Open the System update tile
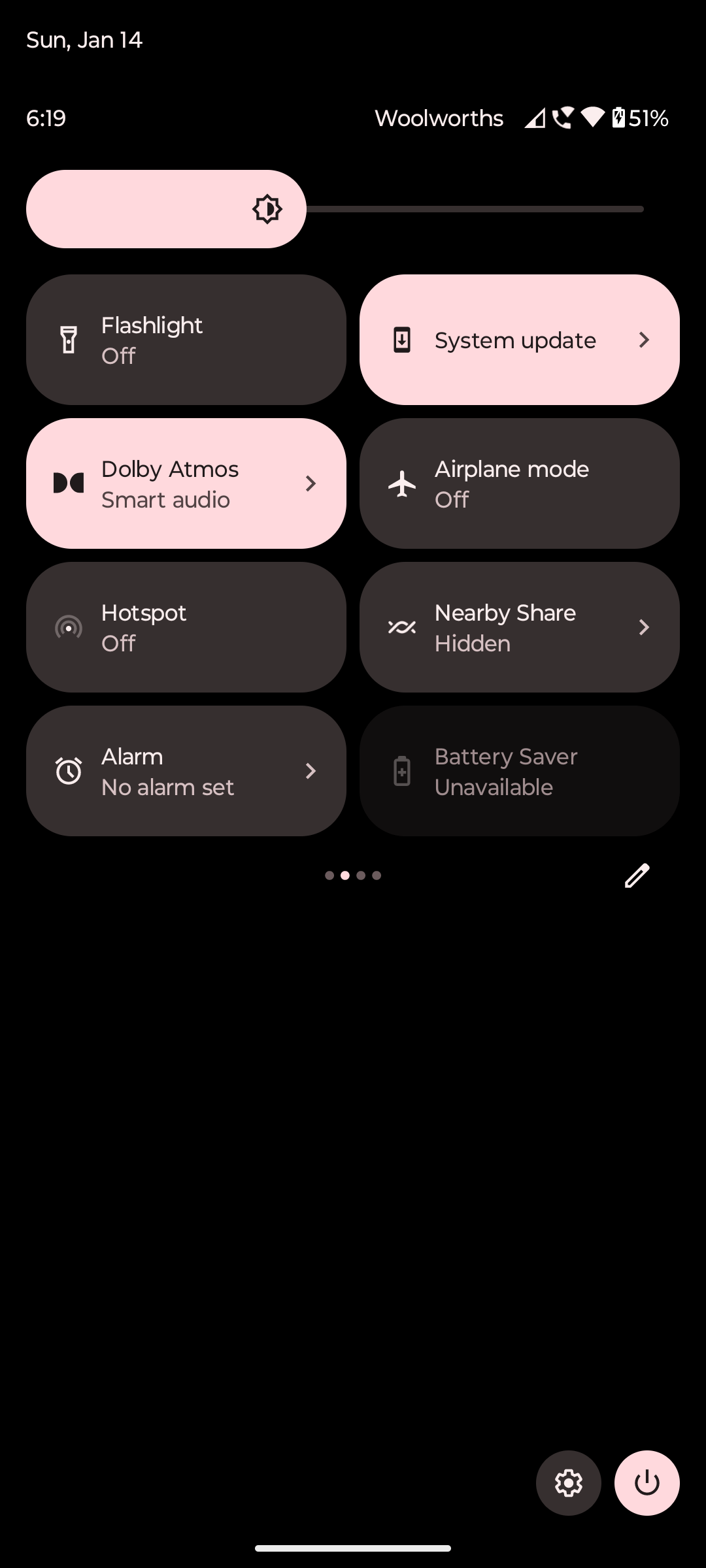 point(520,340)
